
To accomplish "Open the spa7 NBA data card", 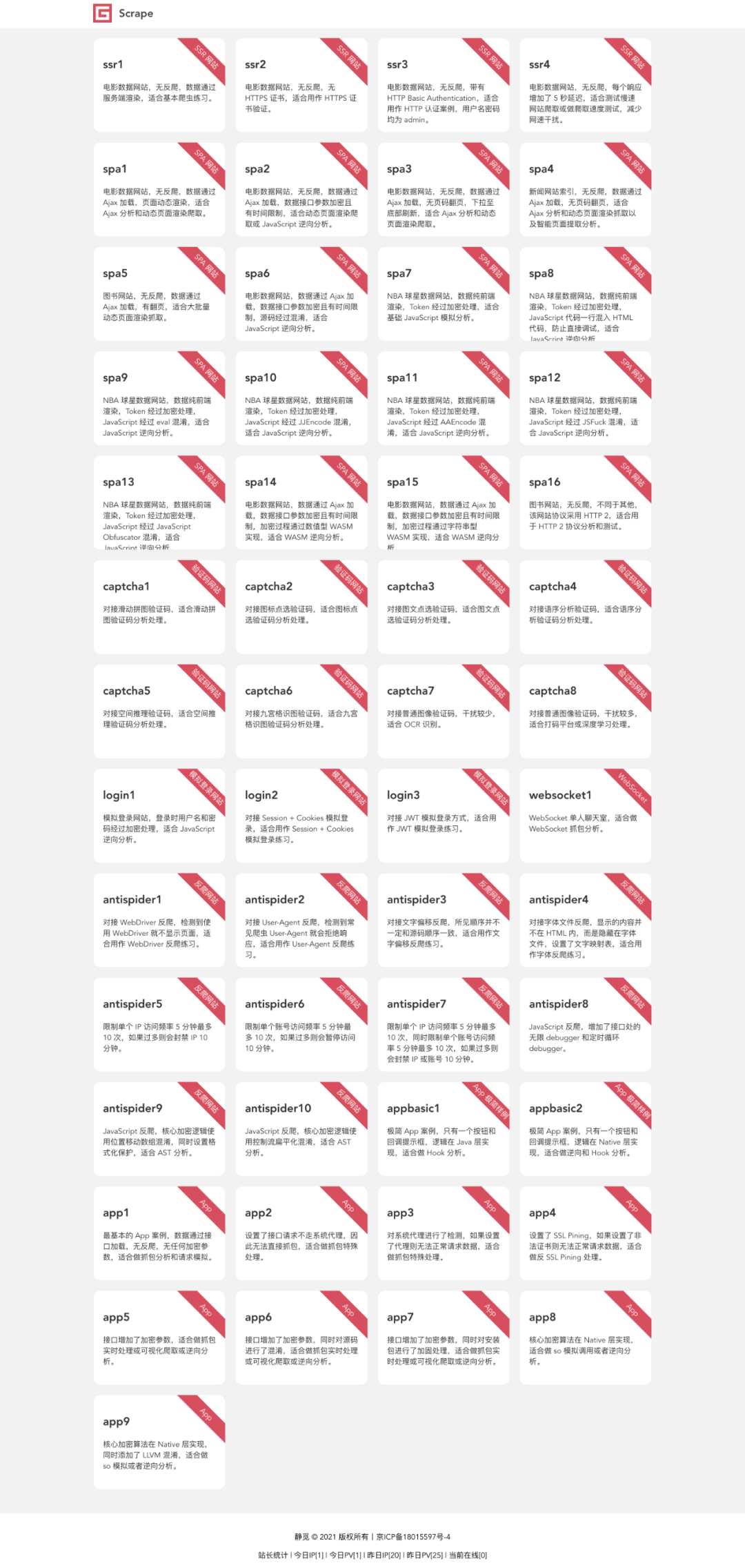I will (x=443, y=293).
